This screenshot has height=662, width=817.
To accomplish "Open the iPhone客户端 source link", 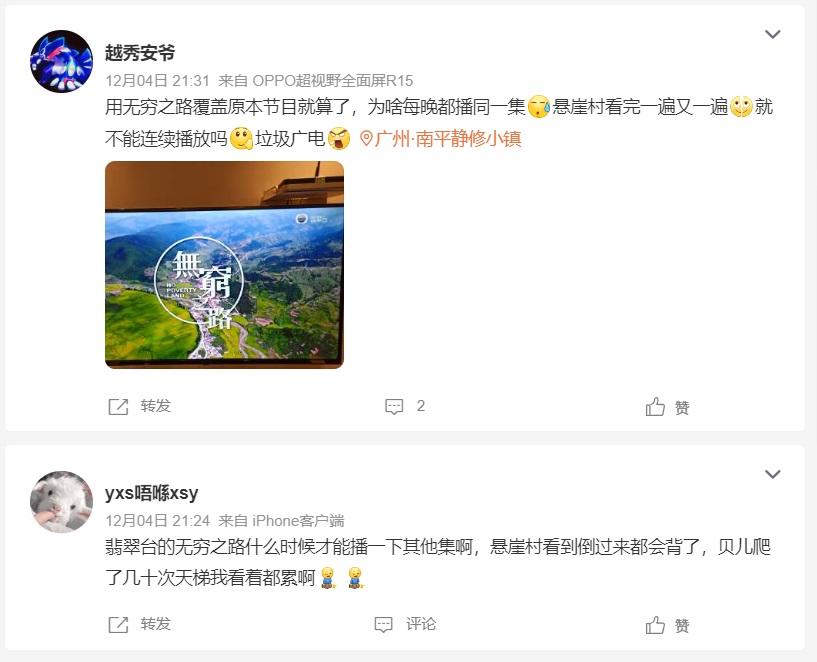I will pos(297,520).
